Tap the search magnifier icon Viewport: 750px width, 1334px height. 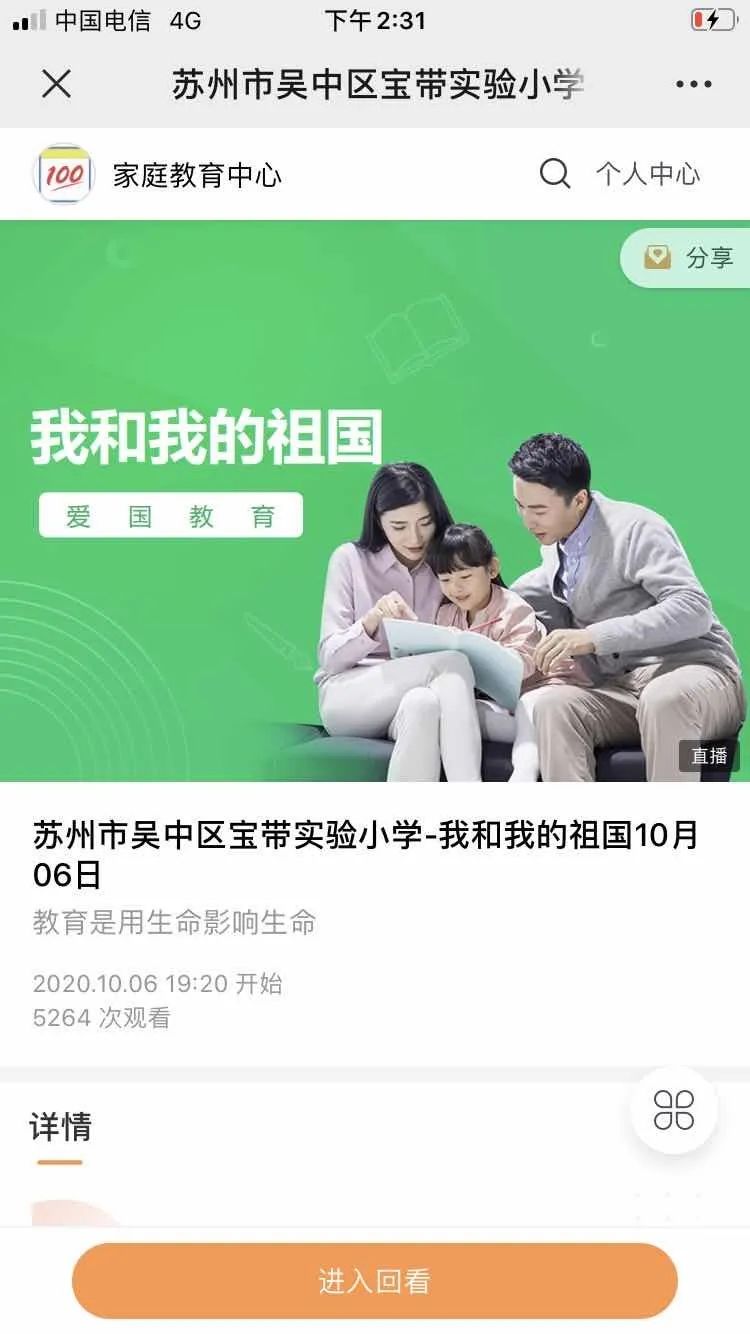coord(555,174)
